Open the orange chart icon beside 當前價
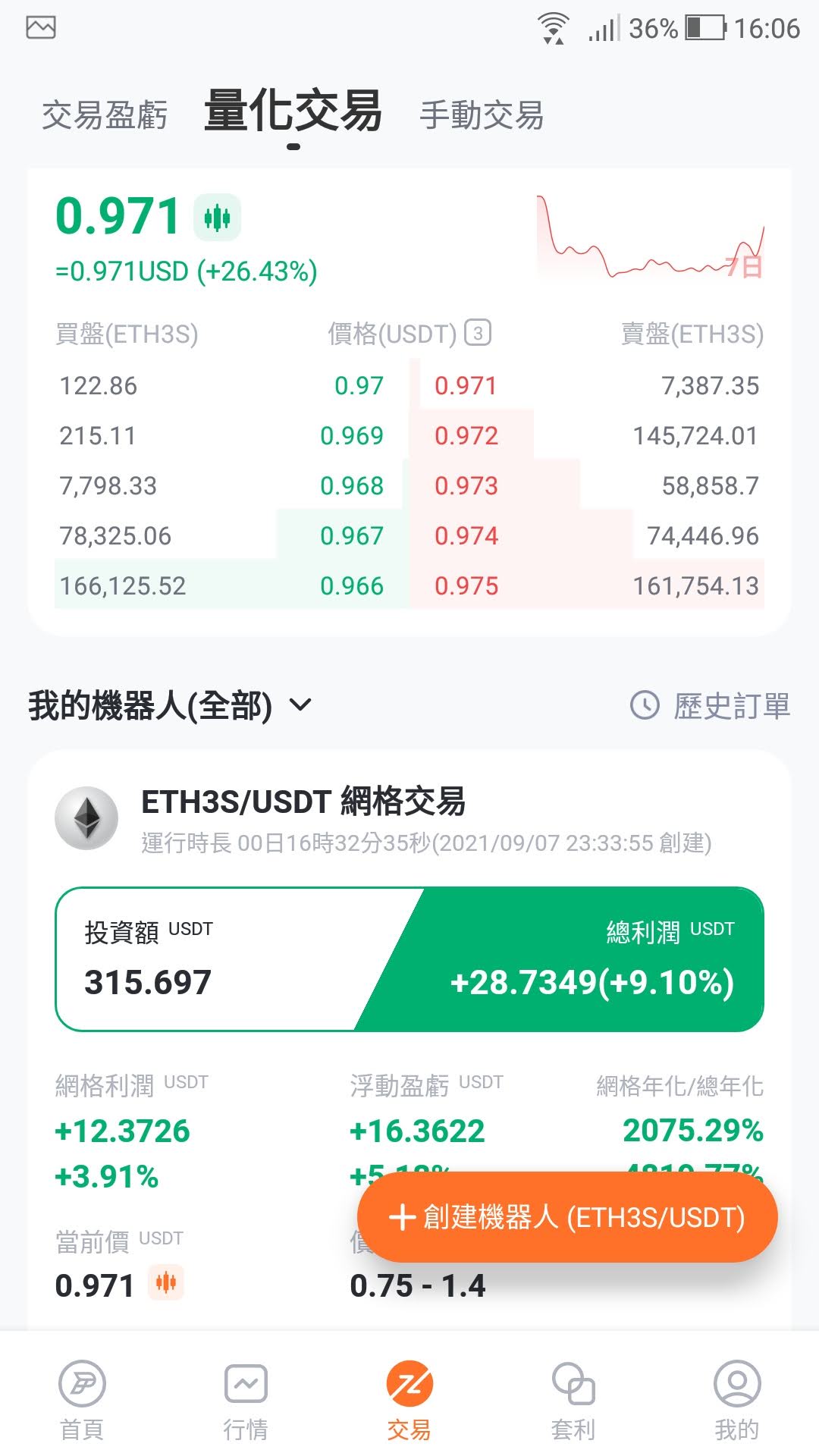 click(165, 1283)
